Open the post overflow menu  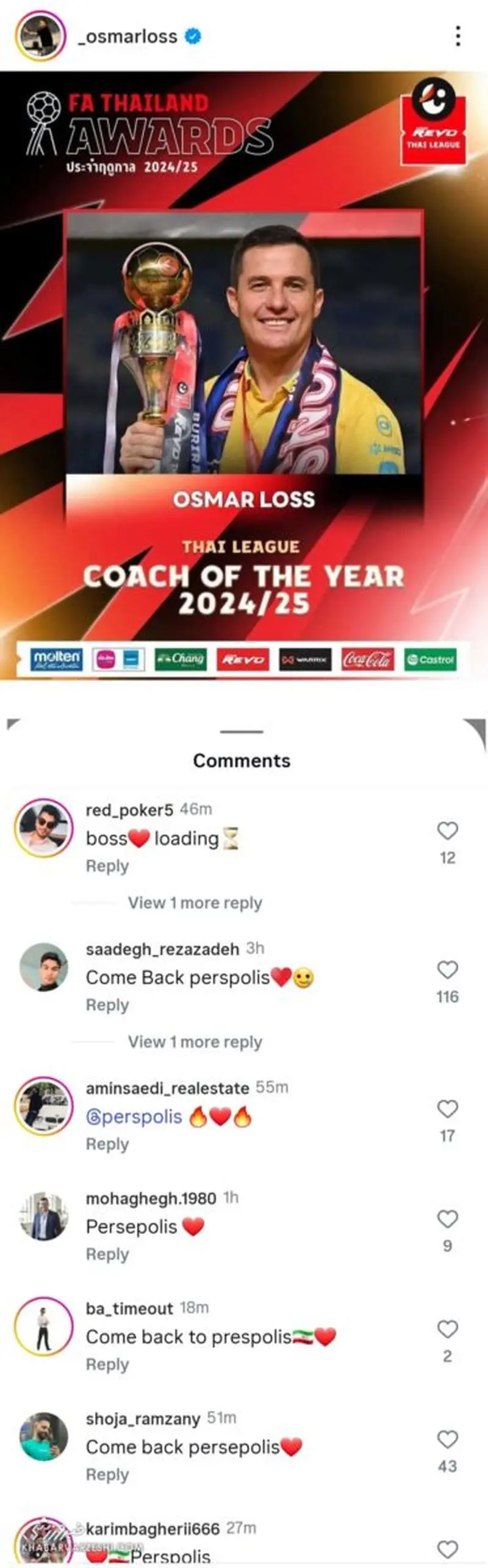(x=457, y=36)
